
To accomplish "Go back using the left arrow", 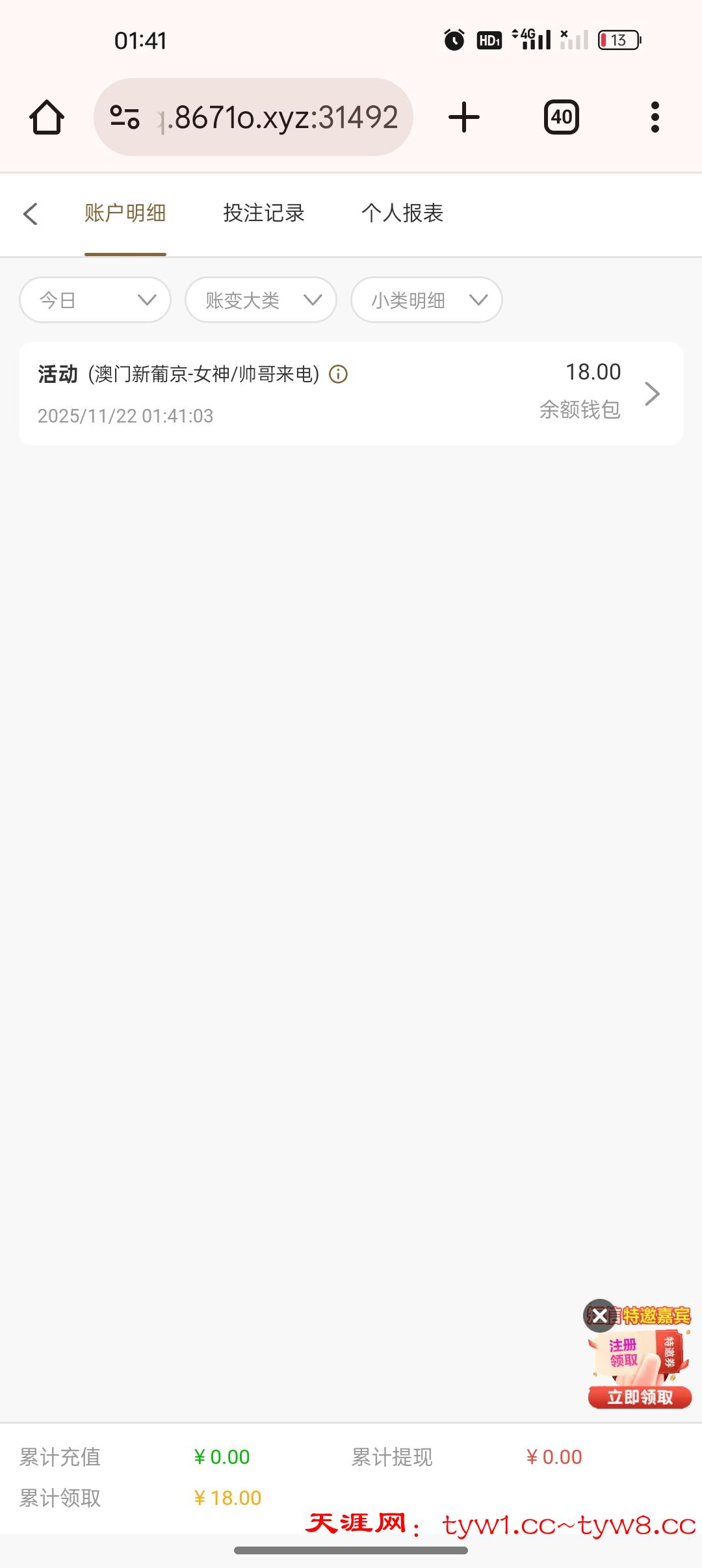I will [x=31, y=213].
